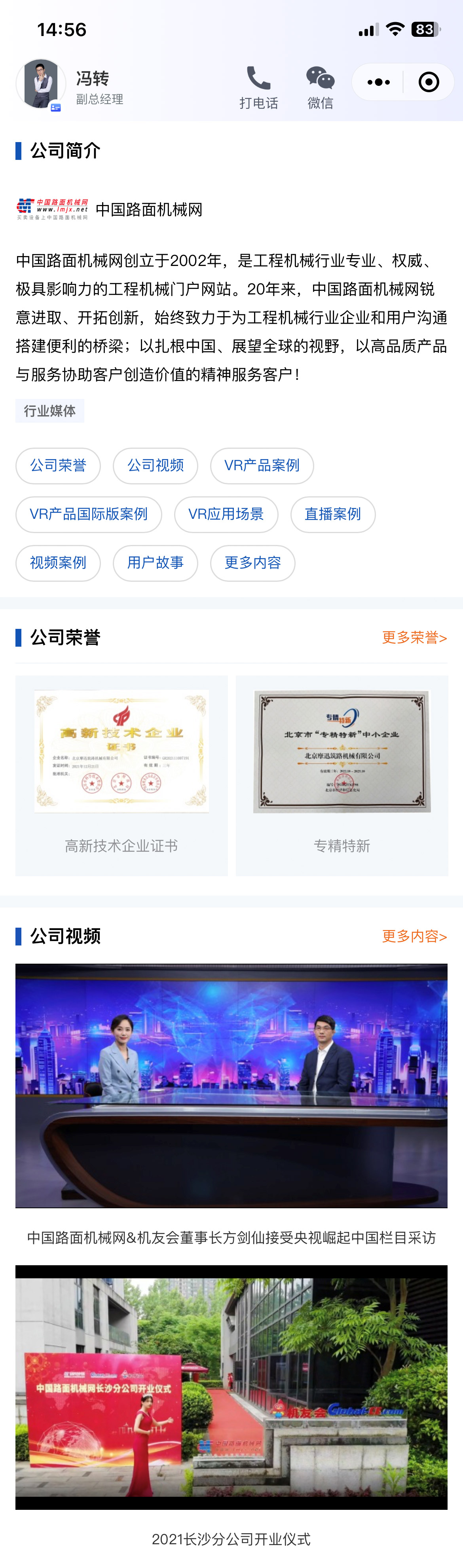Image resolution: width=463 pixels, height=1568 pixels.
Task: View the 高新技术企业证书 card
Action: 121,775
